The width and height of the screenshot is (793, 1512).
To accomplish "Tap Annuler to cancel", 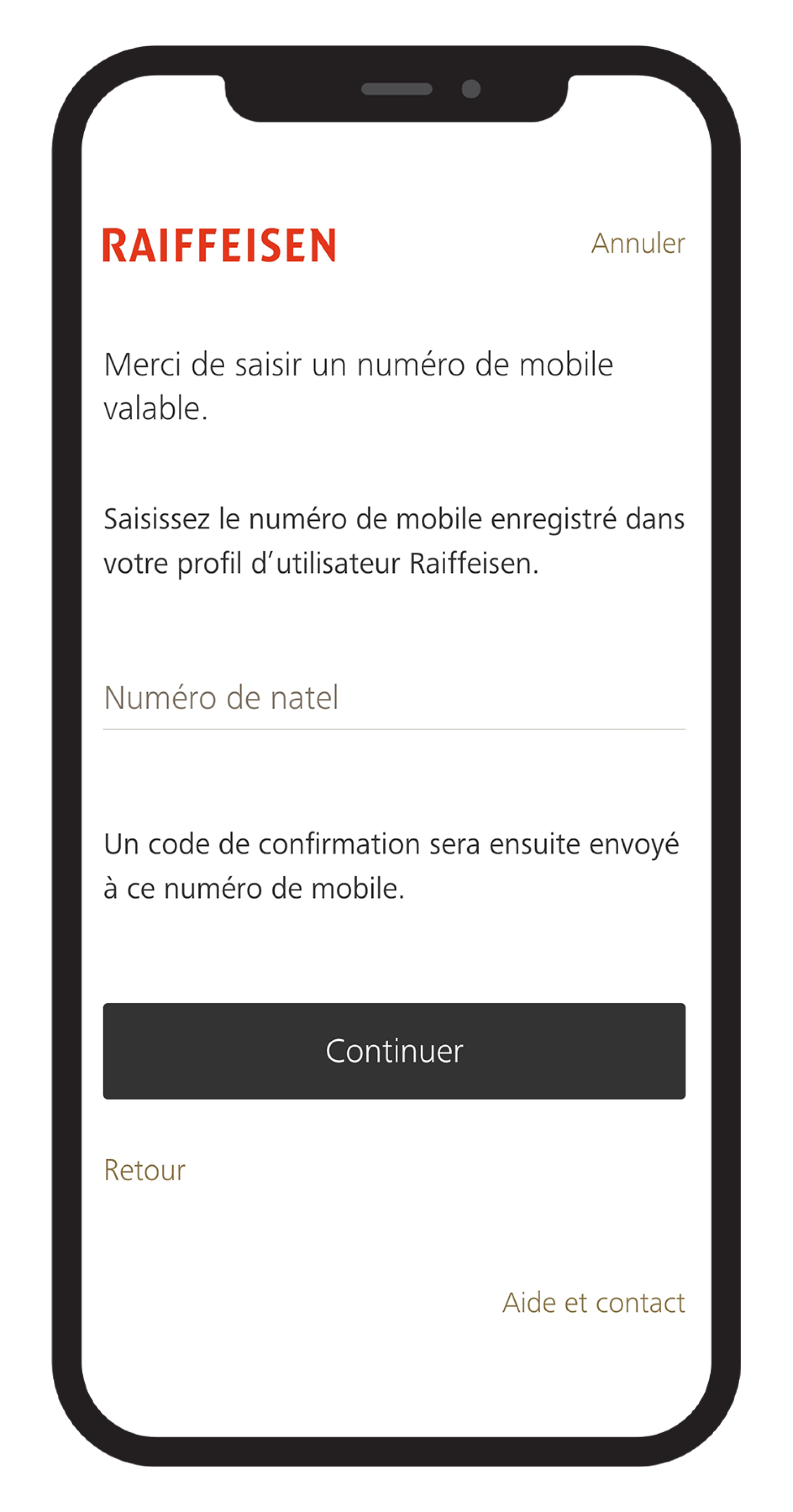I will [637, 244].
